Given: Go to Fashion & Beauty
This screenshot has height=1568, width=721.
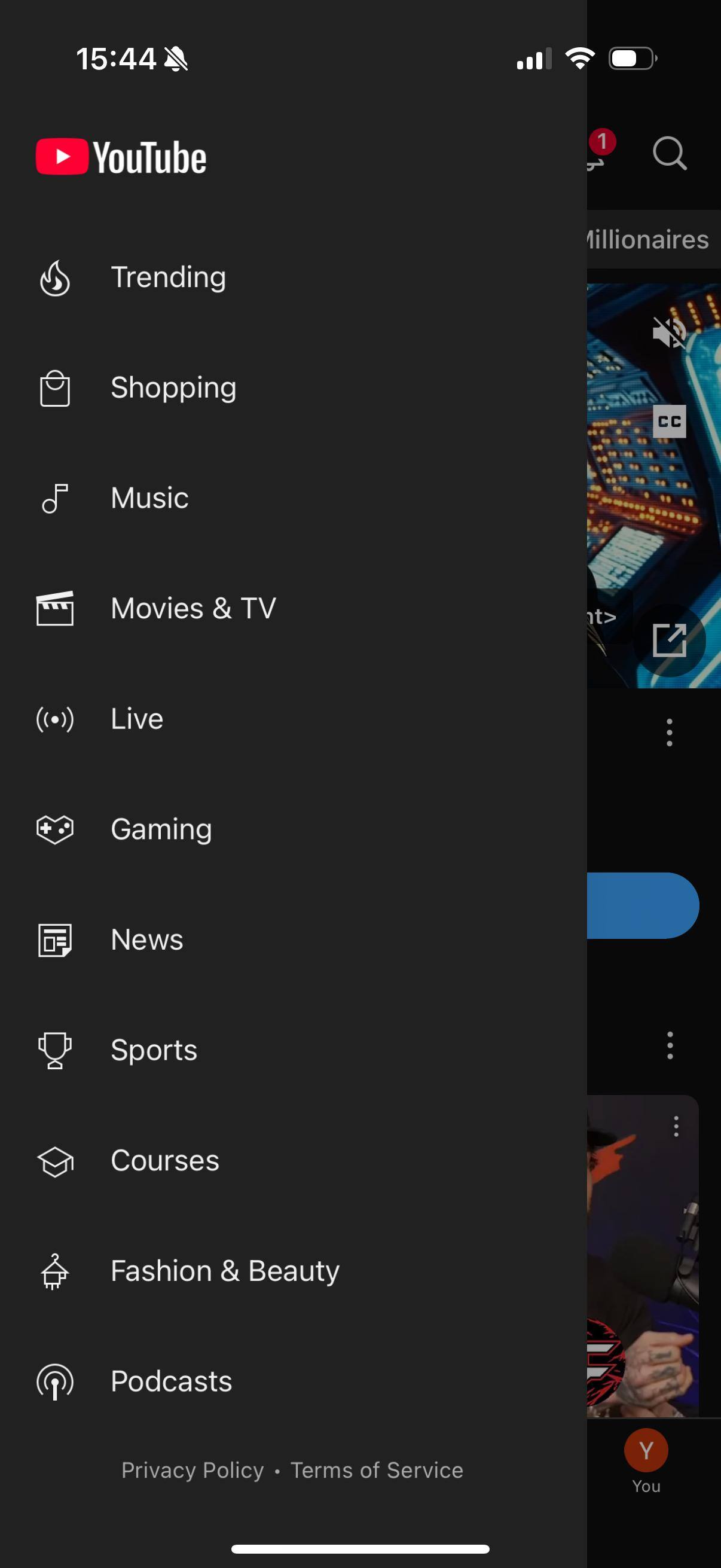Looking at the screenshot, I should [x=225, y=1271].
